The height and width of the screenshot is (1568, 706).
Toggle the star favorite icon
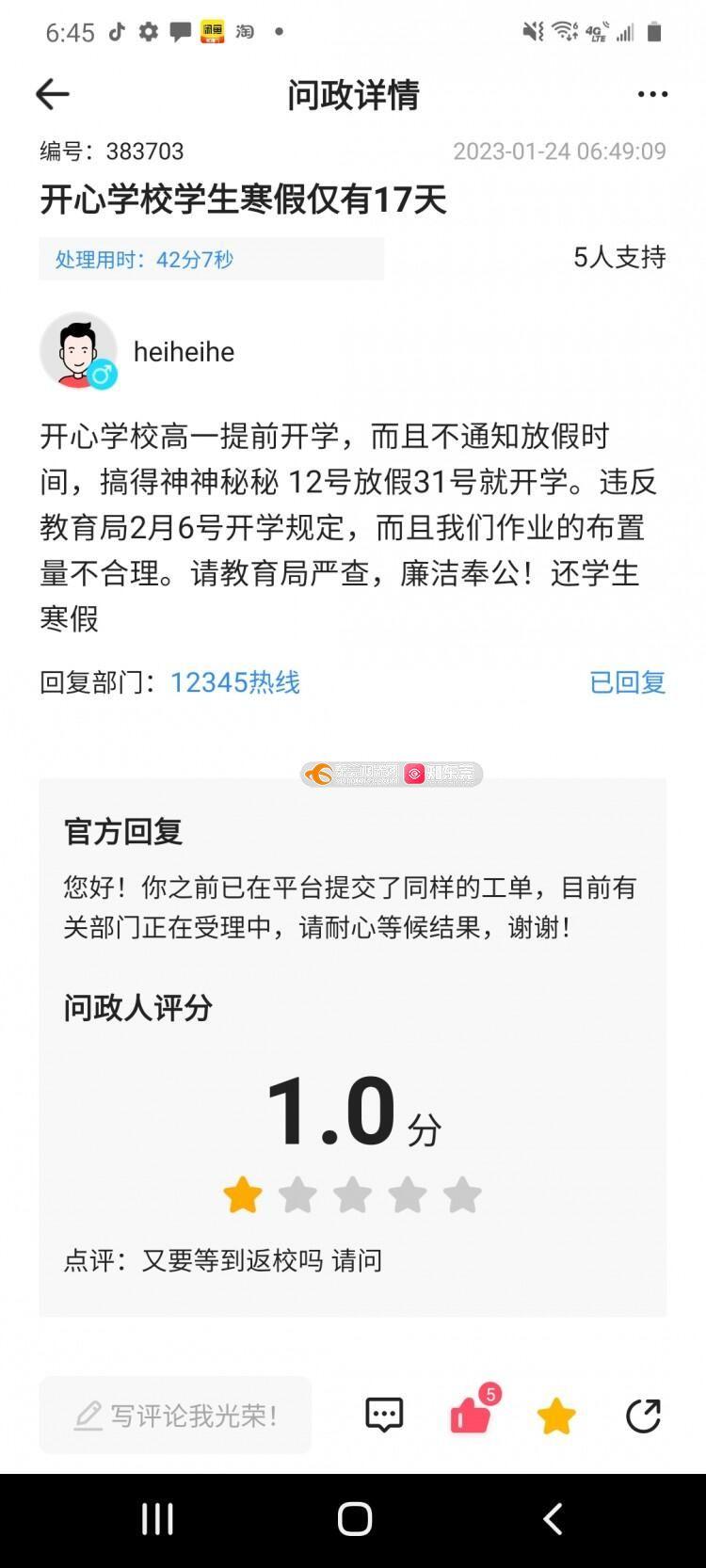(556, 1416)
